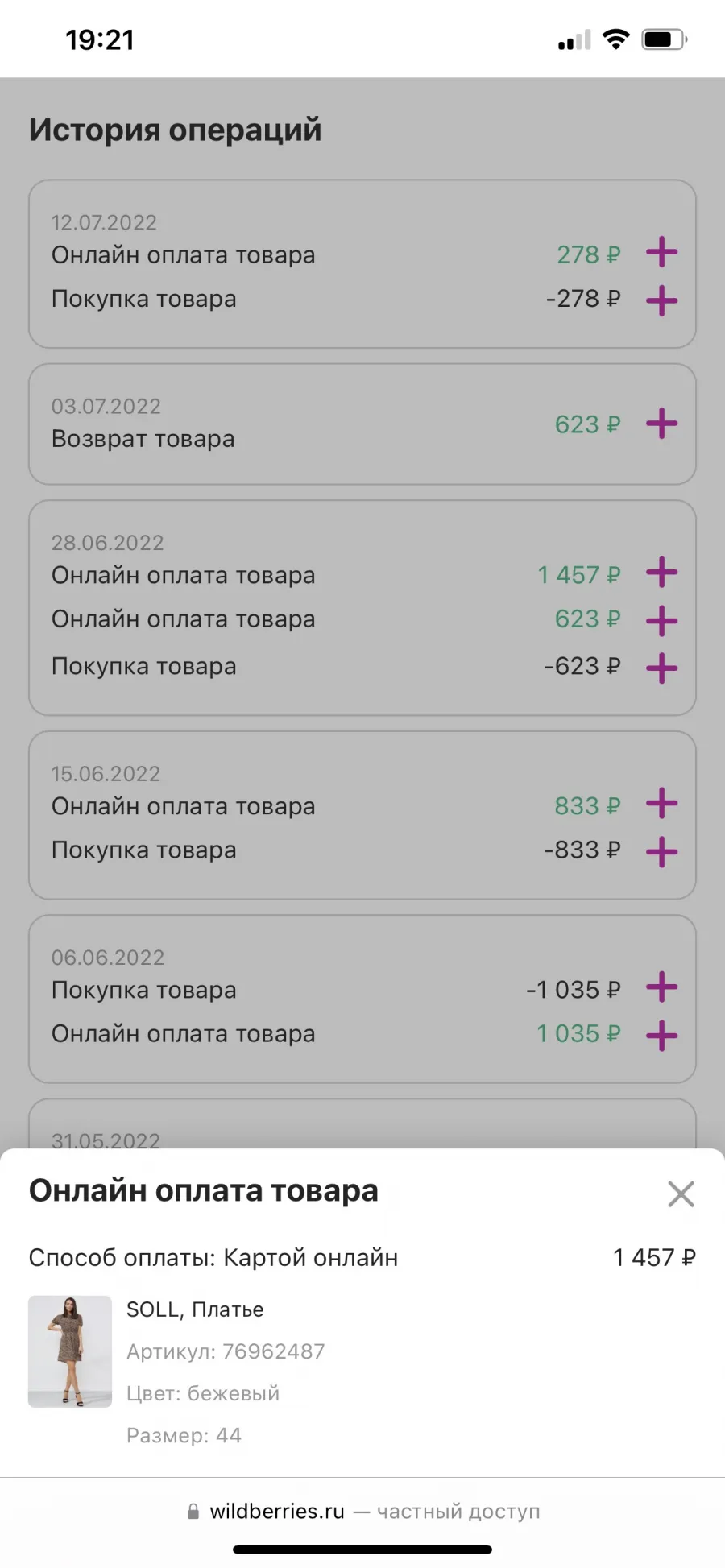Close the Онлайн оплата товара sheet

point(681,1194)
